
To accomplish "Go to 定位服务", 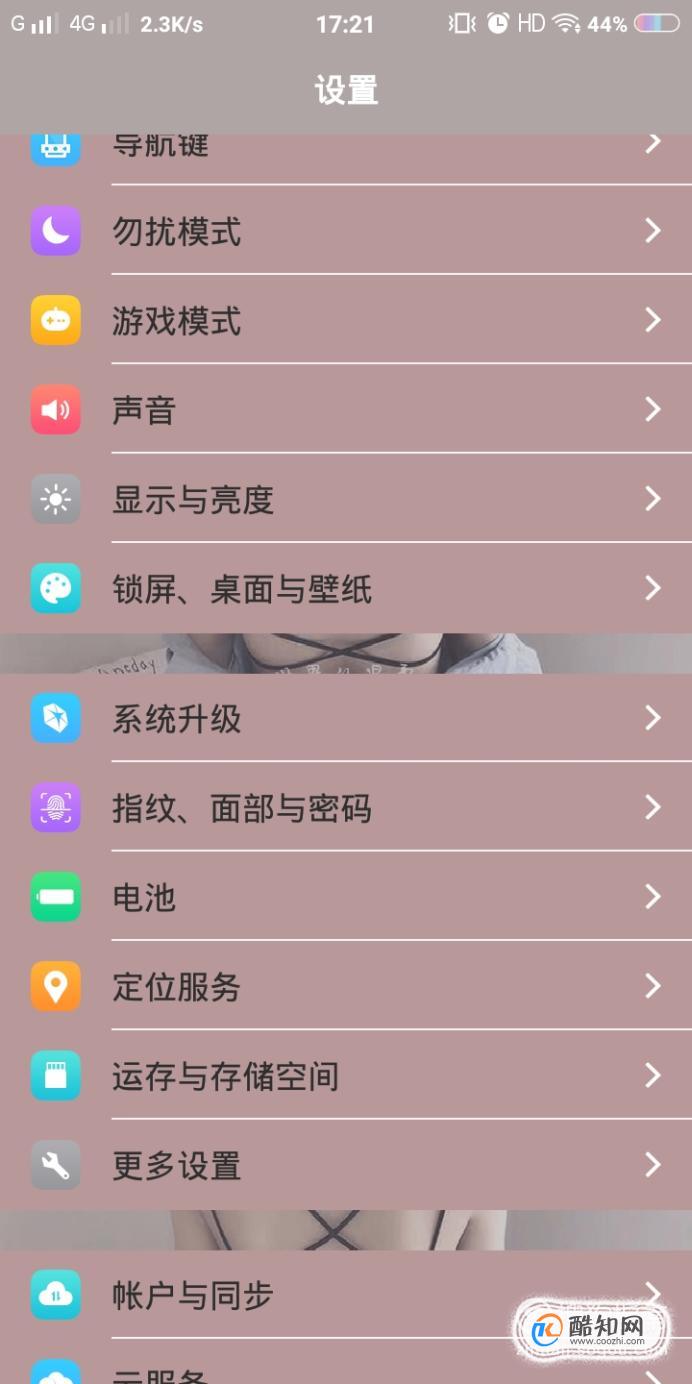I will [346, 987].
